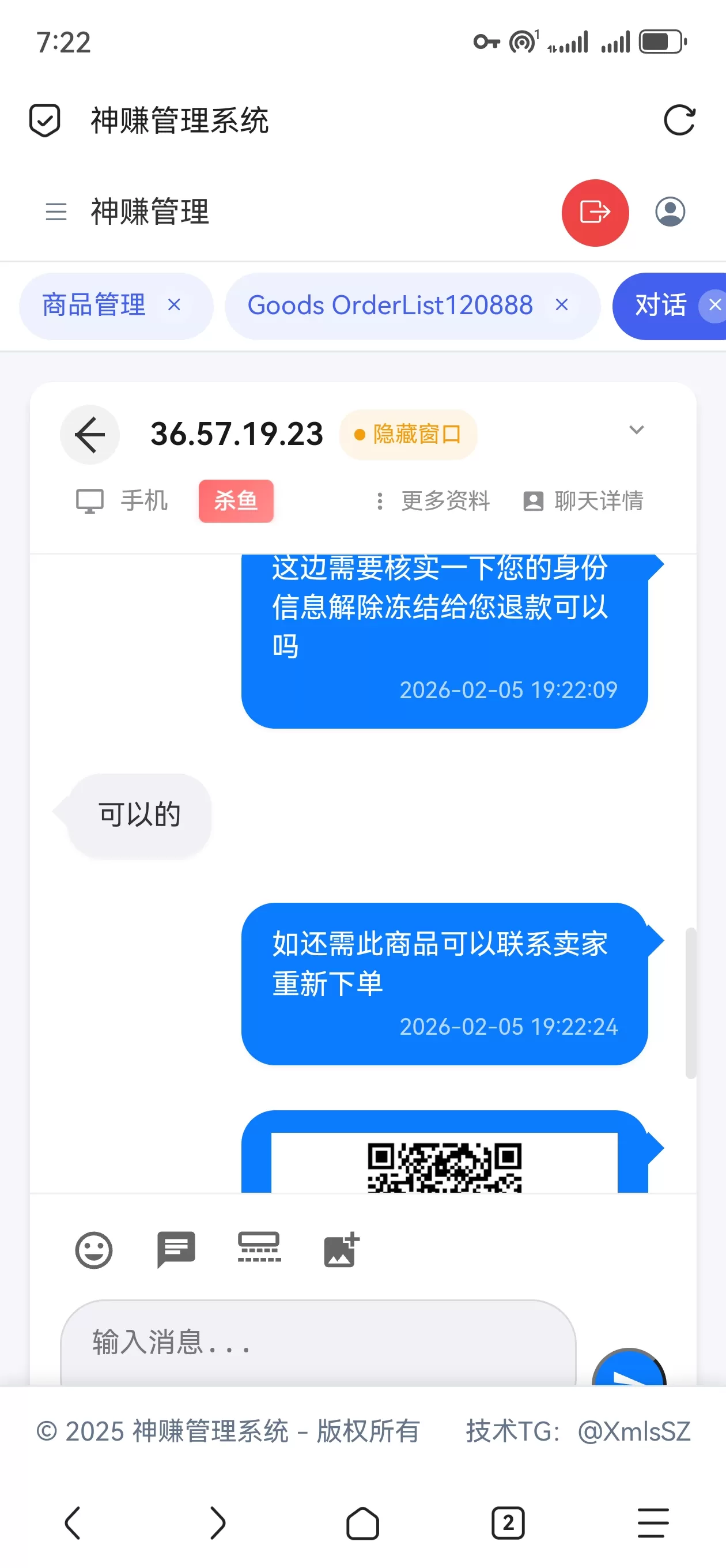Toggle the 杀鱼 red label
Viewport: 726px width, 1568px height.
236,501
